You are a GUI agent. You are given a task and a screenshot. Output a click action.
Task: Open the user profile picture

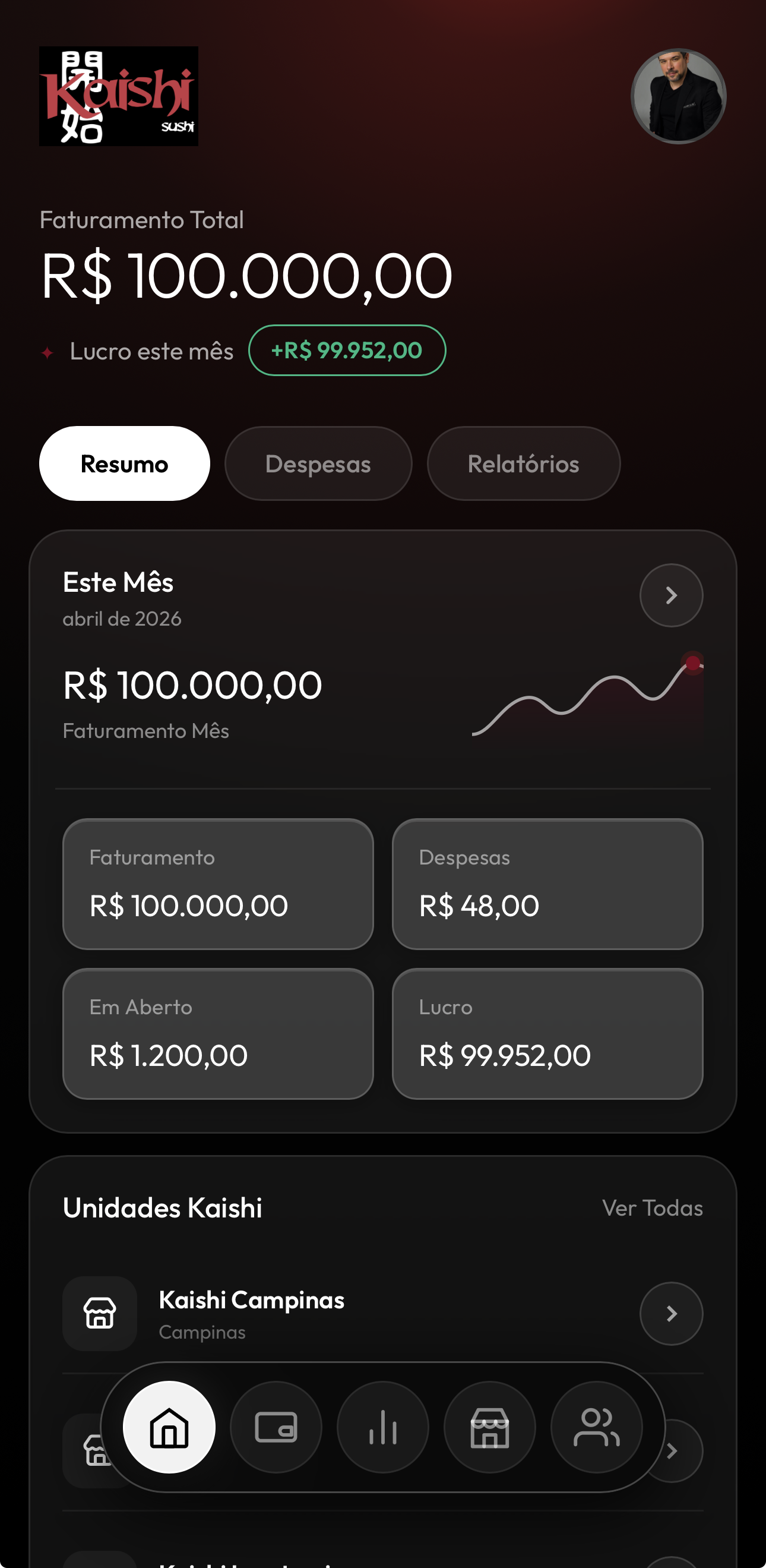point(678,96)
